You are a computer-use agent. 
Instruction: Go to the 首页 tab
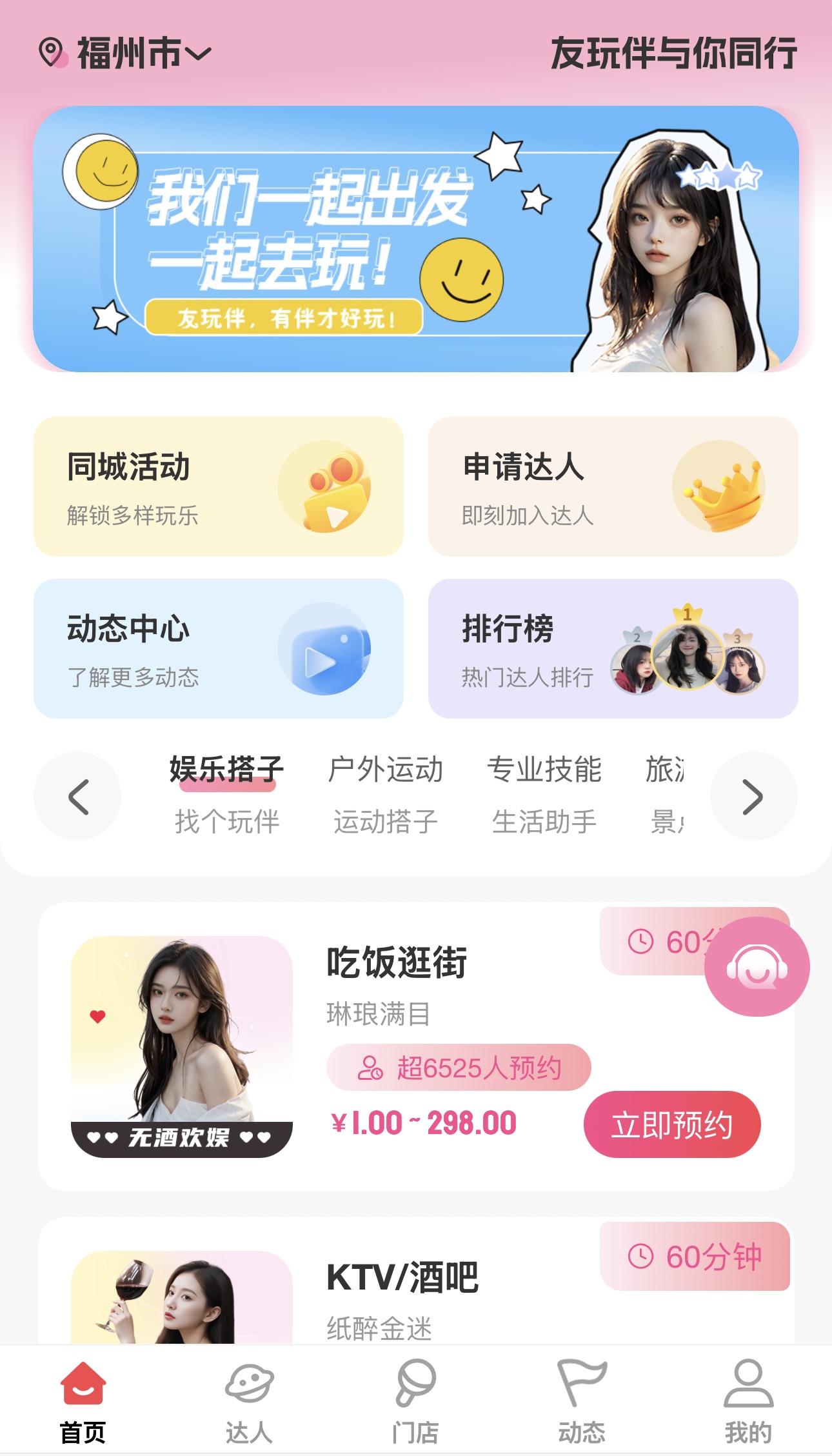[83, 1401]
